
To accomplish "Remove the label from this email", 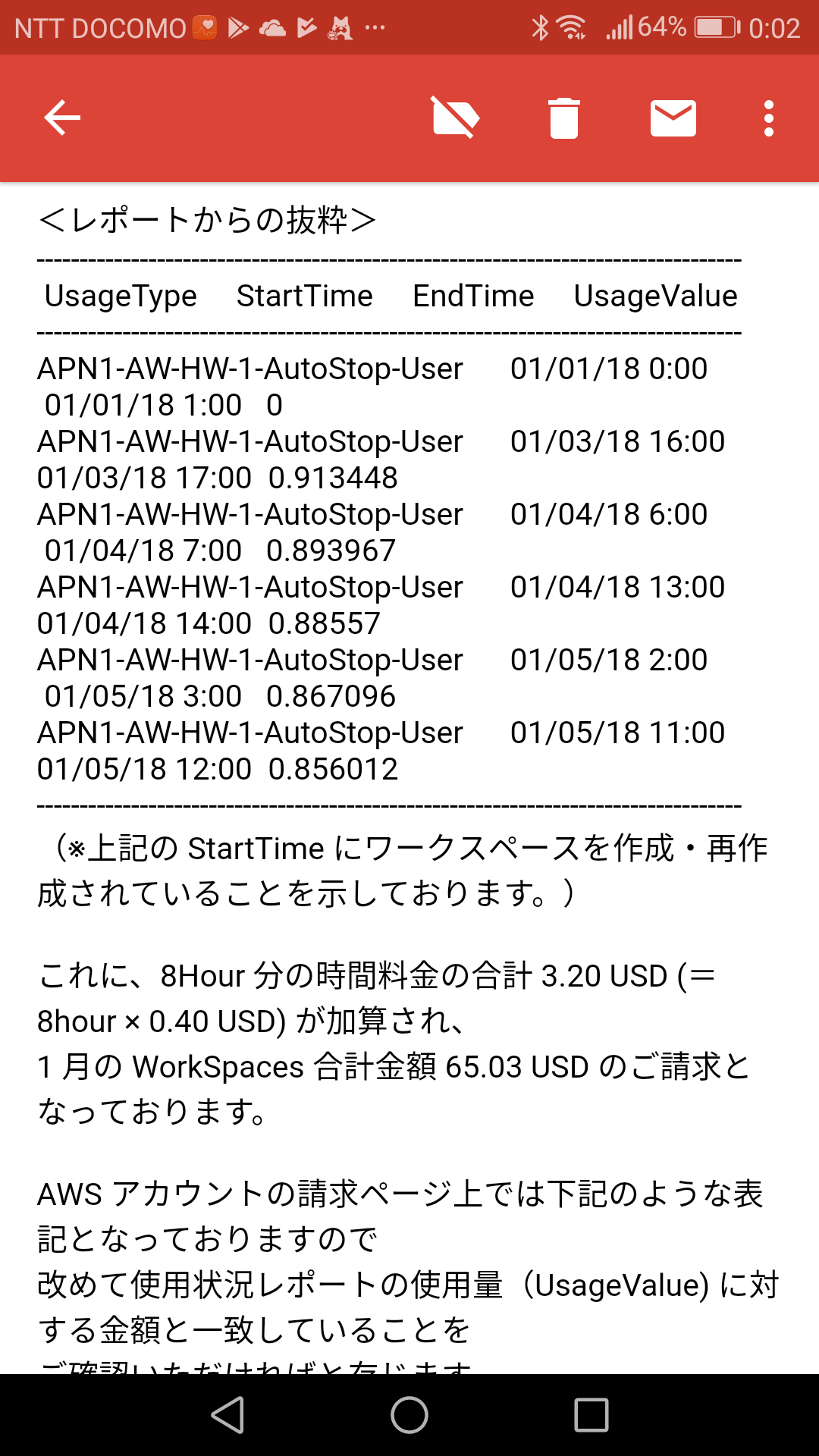I will (456, 118).
